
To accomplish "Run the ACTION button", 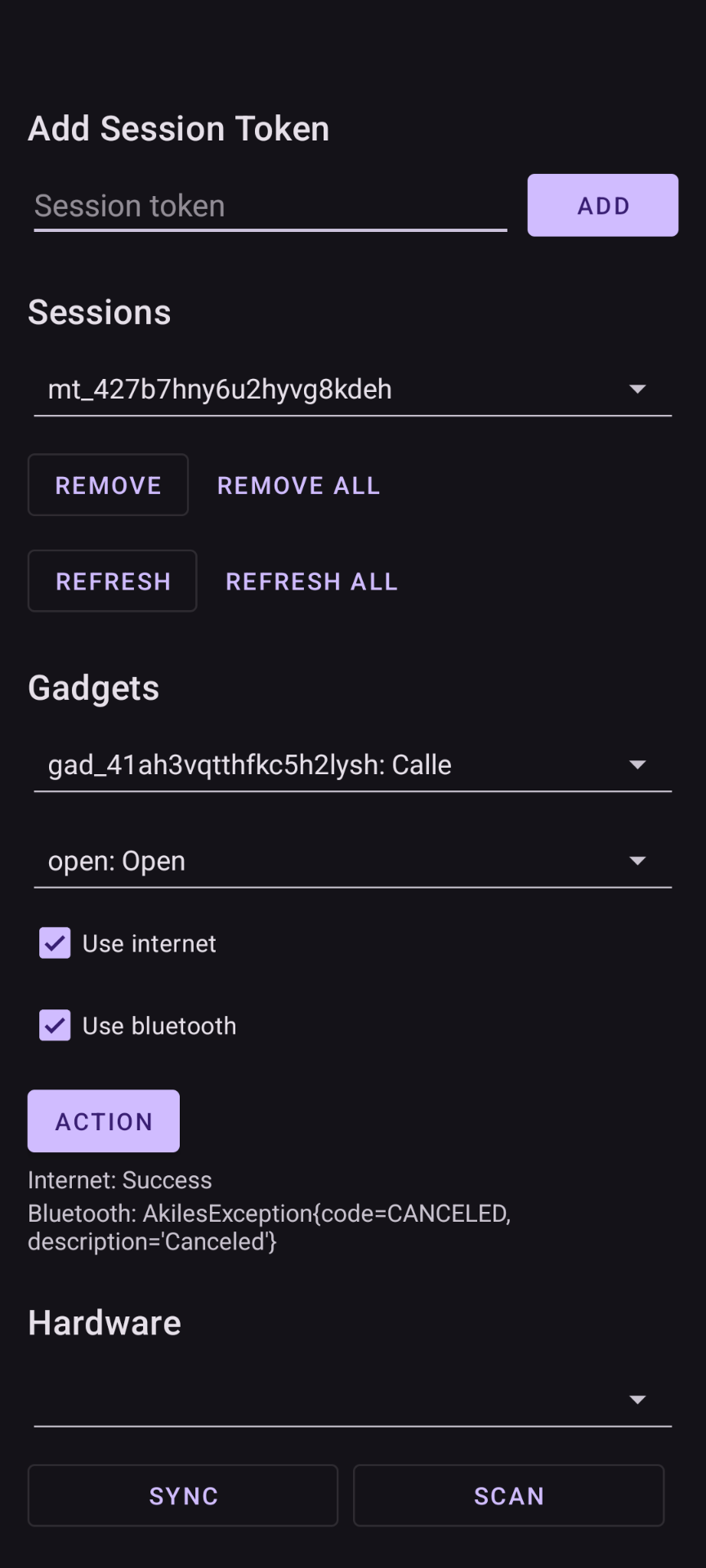I will tap(104, 1121).
